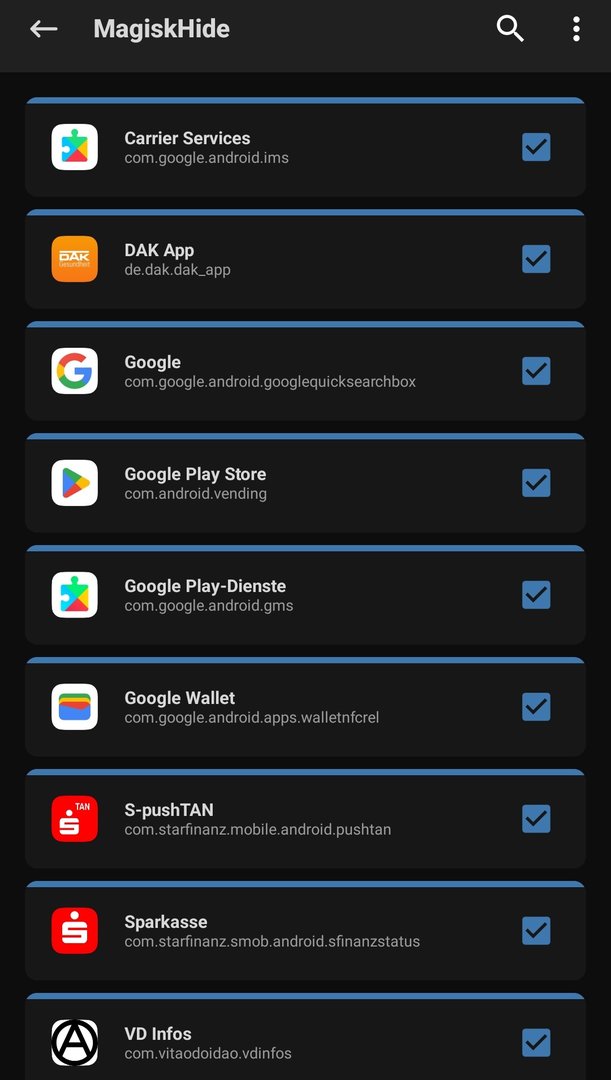The height and width of the screenshot is (1080, 611).
Task: Open the search icon
Action: [510, 29]
